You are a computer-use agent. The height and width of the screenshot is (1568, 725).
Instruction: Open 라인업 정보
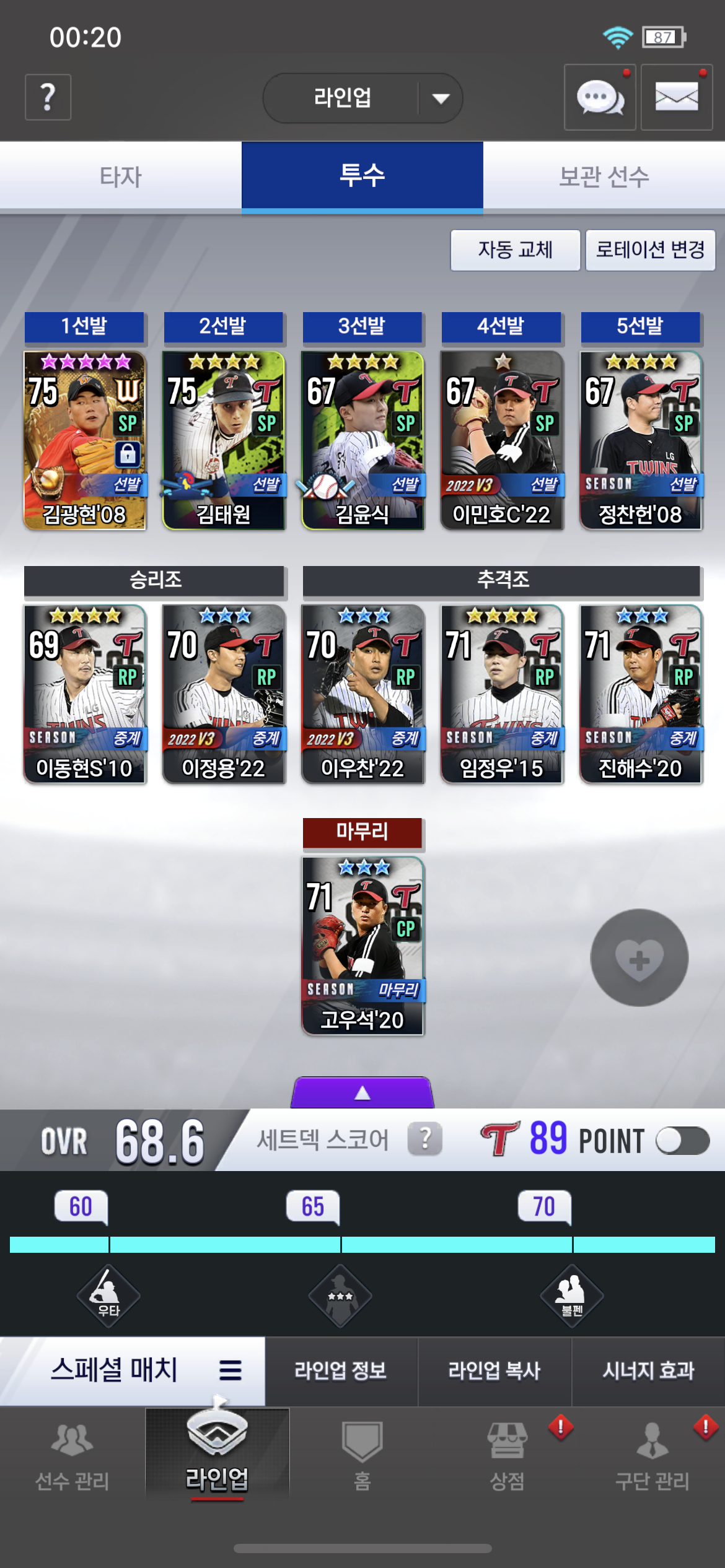[341, 1370]
